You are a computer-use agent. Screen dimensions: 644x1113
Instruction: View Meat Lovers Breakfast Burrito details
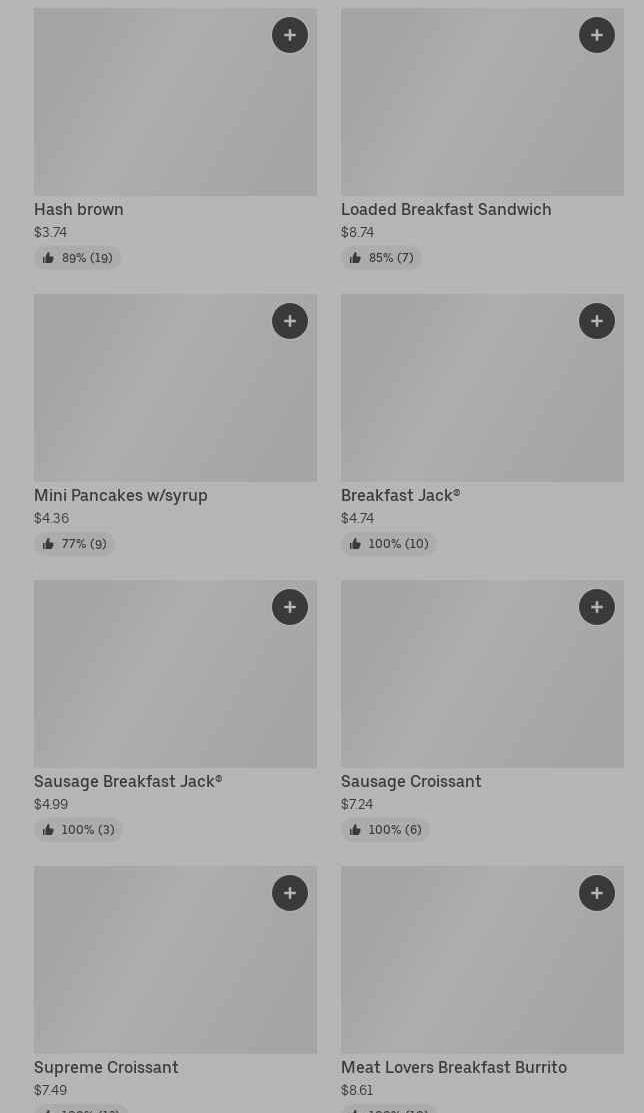460,970
